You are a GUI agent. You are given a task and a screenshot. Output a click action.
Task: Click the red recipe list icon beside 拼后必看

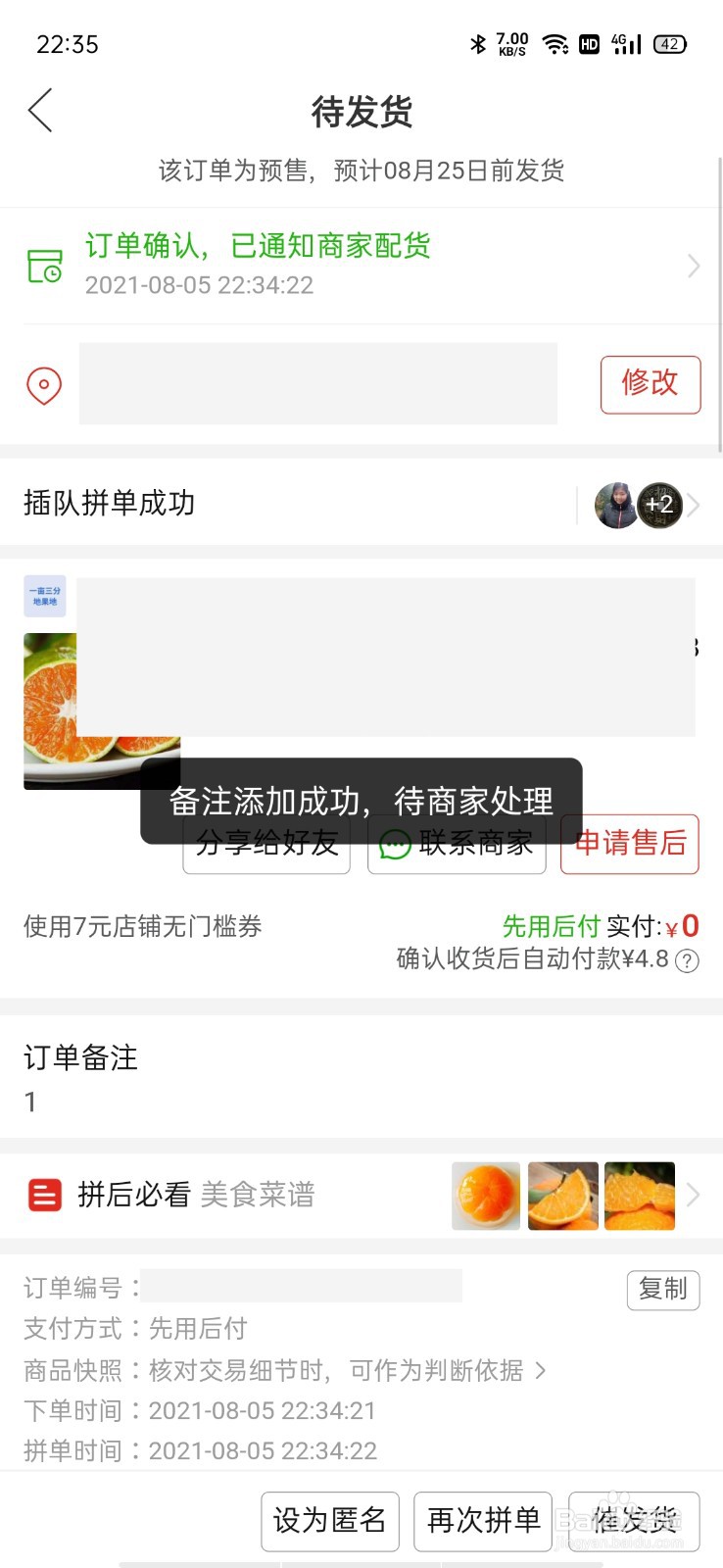(43, 1195)
